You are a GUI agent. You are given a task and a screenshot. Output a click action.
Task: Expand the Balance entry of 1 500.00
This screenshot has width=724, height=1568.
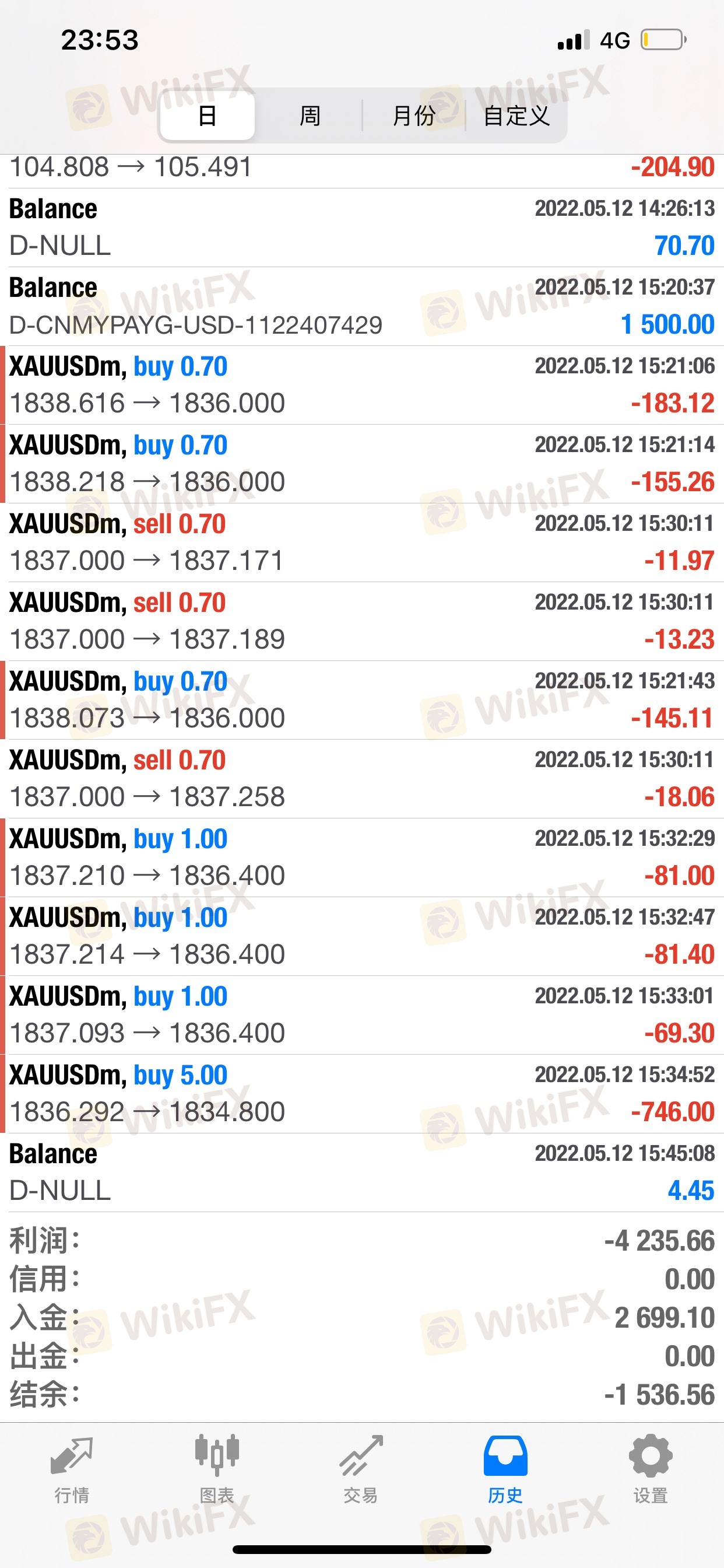tap(362, 306)
